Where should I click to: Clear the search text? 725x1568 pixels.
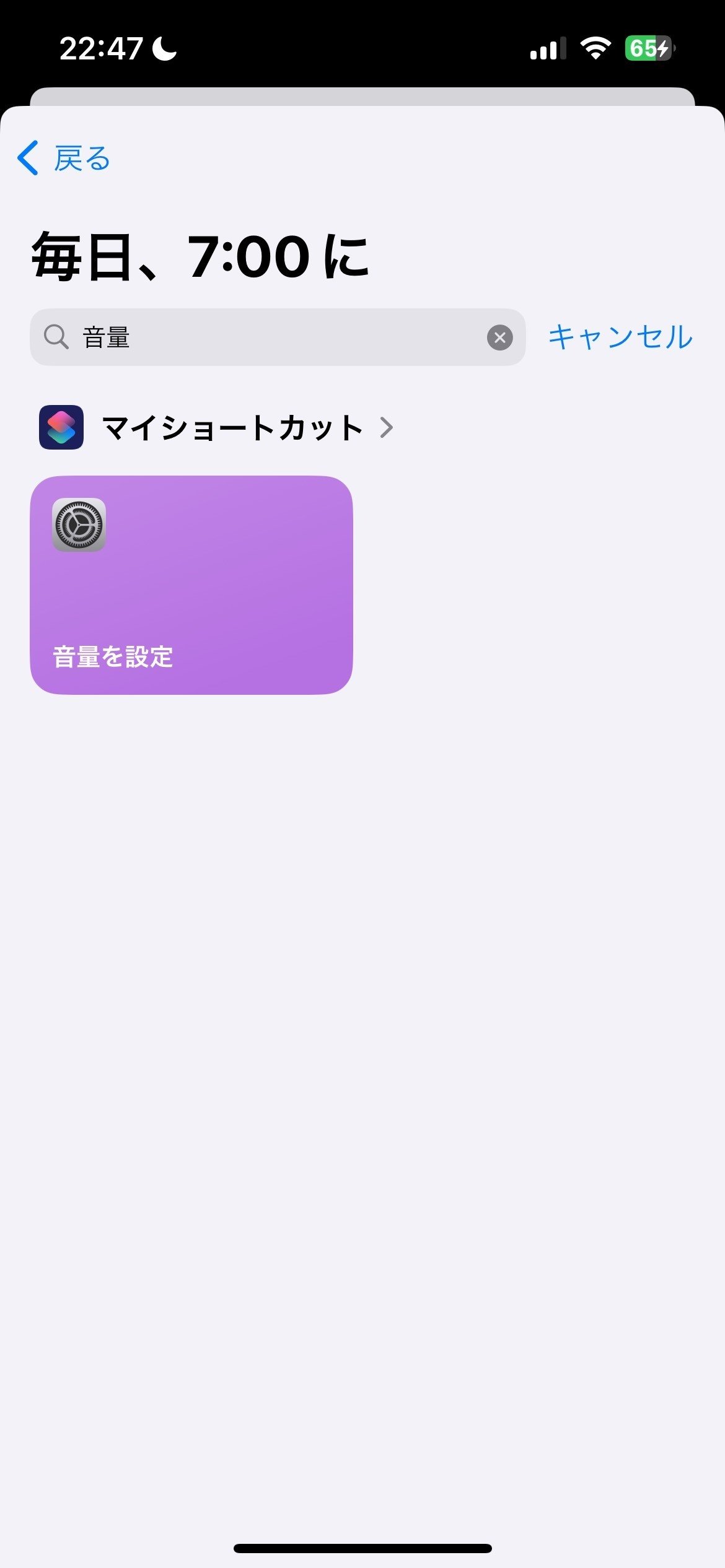click(x=499, y=338)
